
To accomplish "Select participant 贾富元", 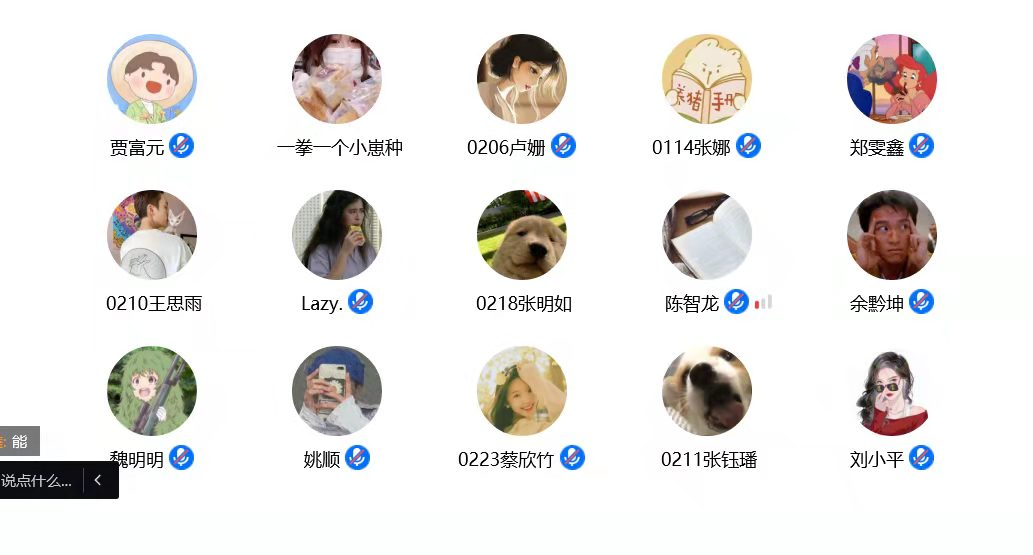I will [152, 80].
